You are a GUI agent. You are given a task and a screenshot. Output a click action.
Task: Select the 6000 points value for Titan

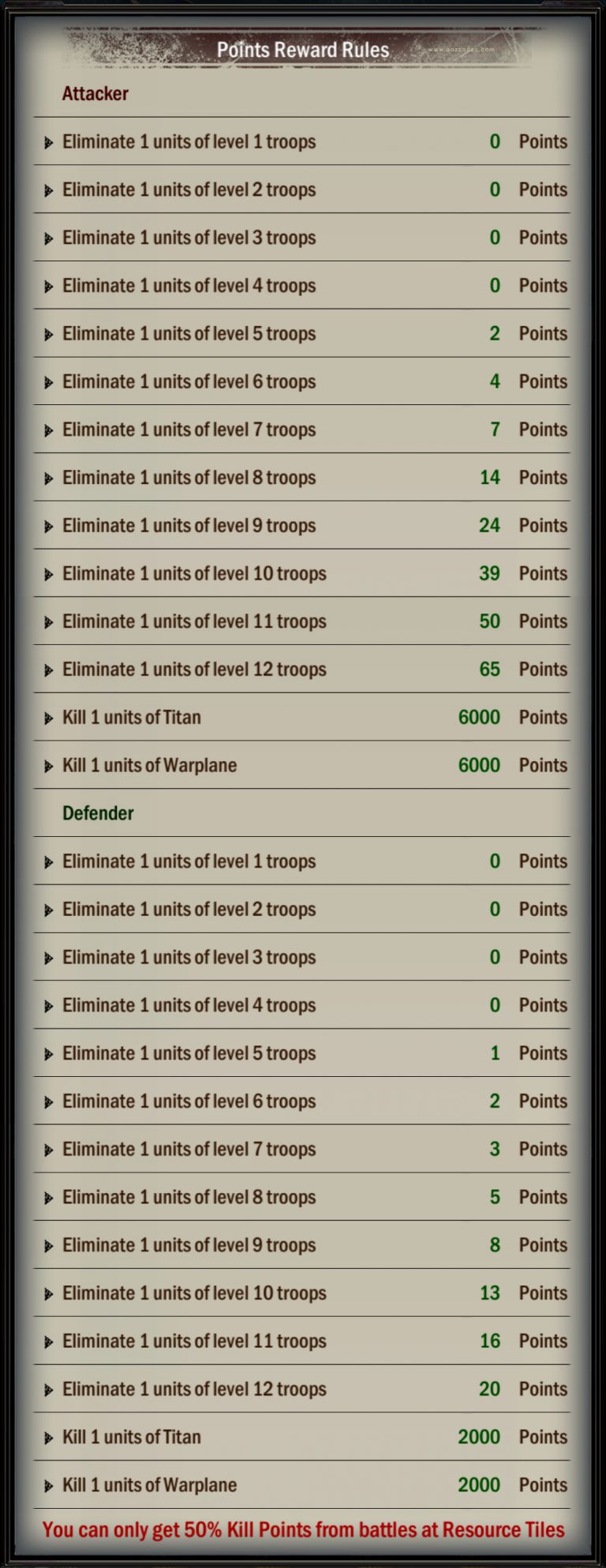479,717
